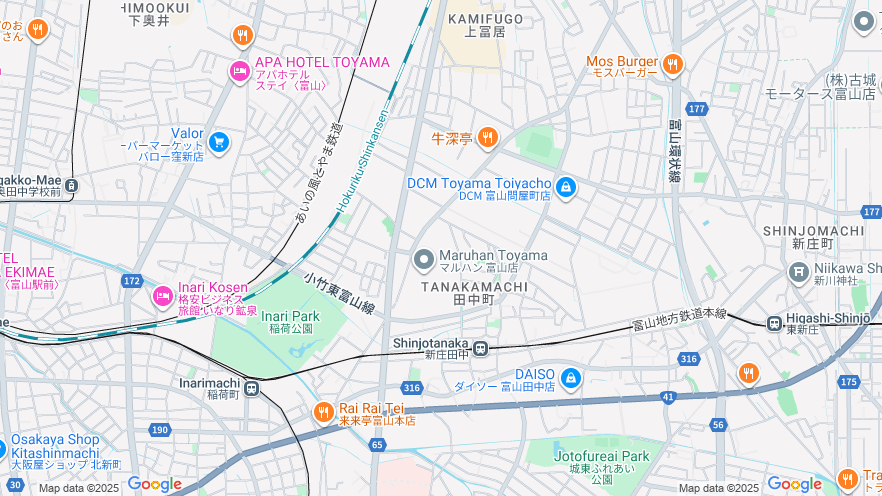Image resolution: width=882 pixels, height=496 pixels.
Task: Tap the Higashi-Shinjo station icon
Action: 774,323
